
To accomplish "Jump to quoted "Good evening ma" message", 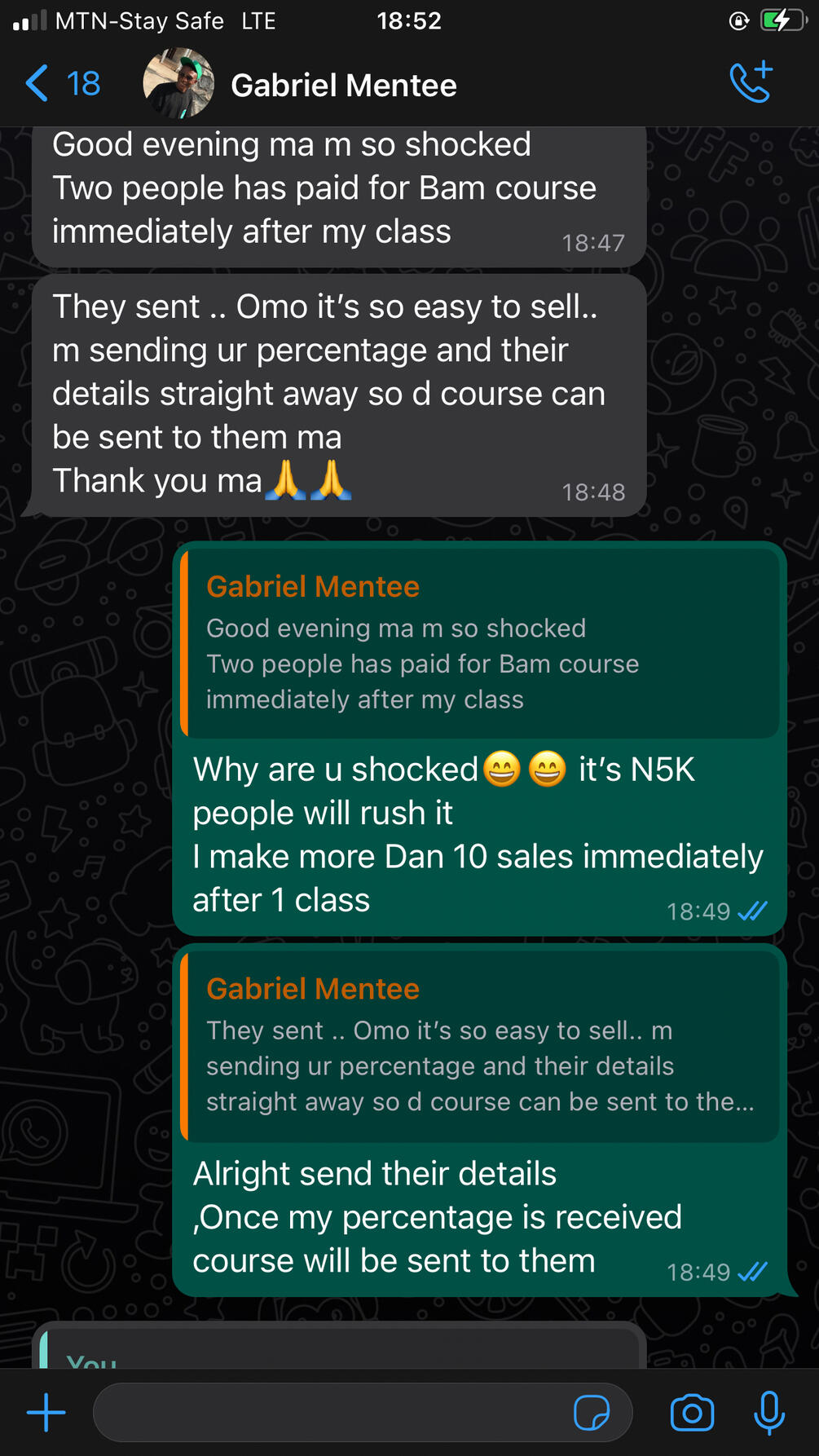I will click(x=479, y=644).
